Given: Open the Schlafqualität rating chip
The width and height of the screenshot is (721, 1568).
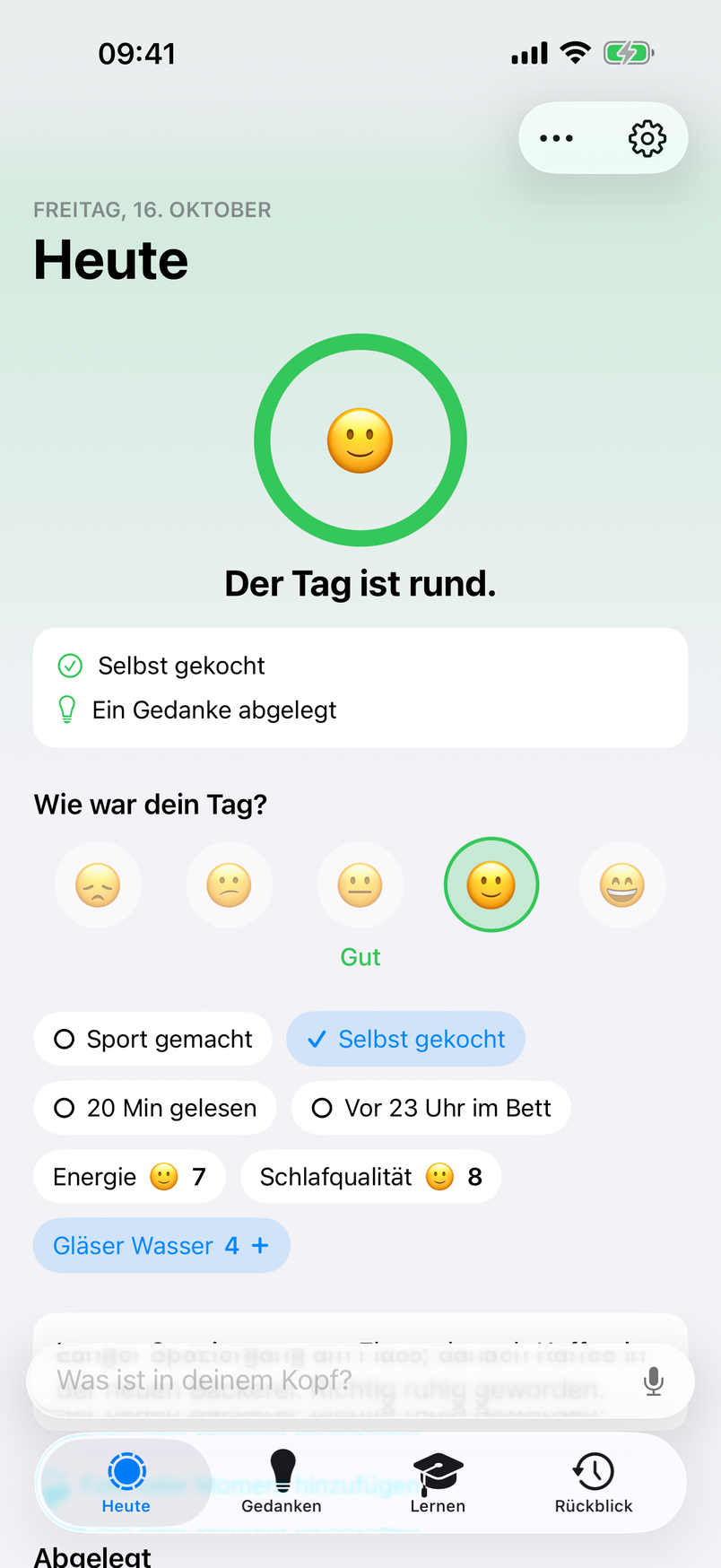Looking at the screenshot, I should [x=371, y=1177].
